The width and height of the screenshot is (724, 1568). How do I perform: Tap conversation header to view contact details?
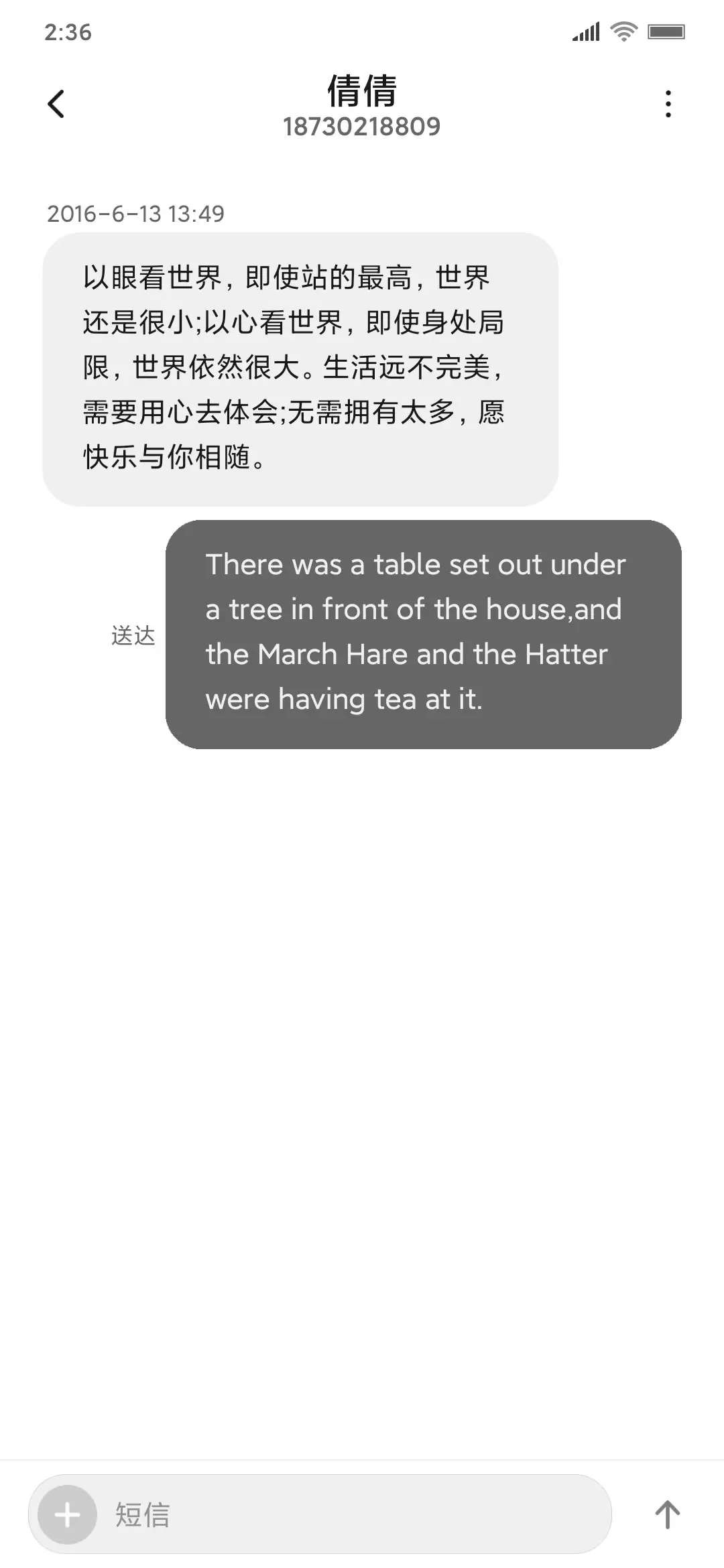[x=362, y=107]
